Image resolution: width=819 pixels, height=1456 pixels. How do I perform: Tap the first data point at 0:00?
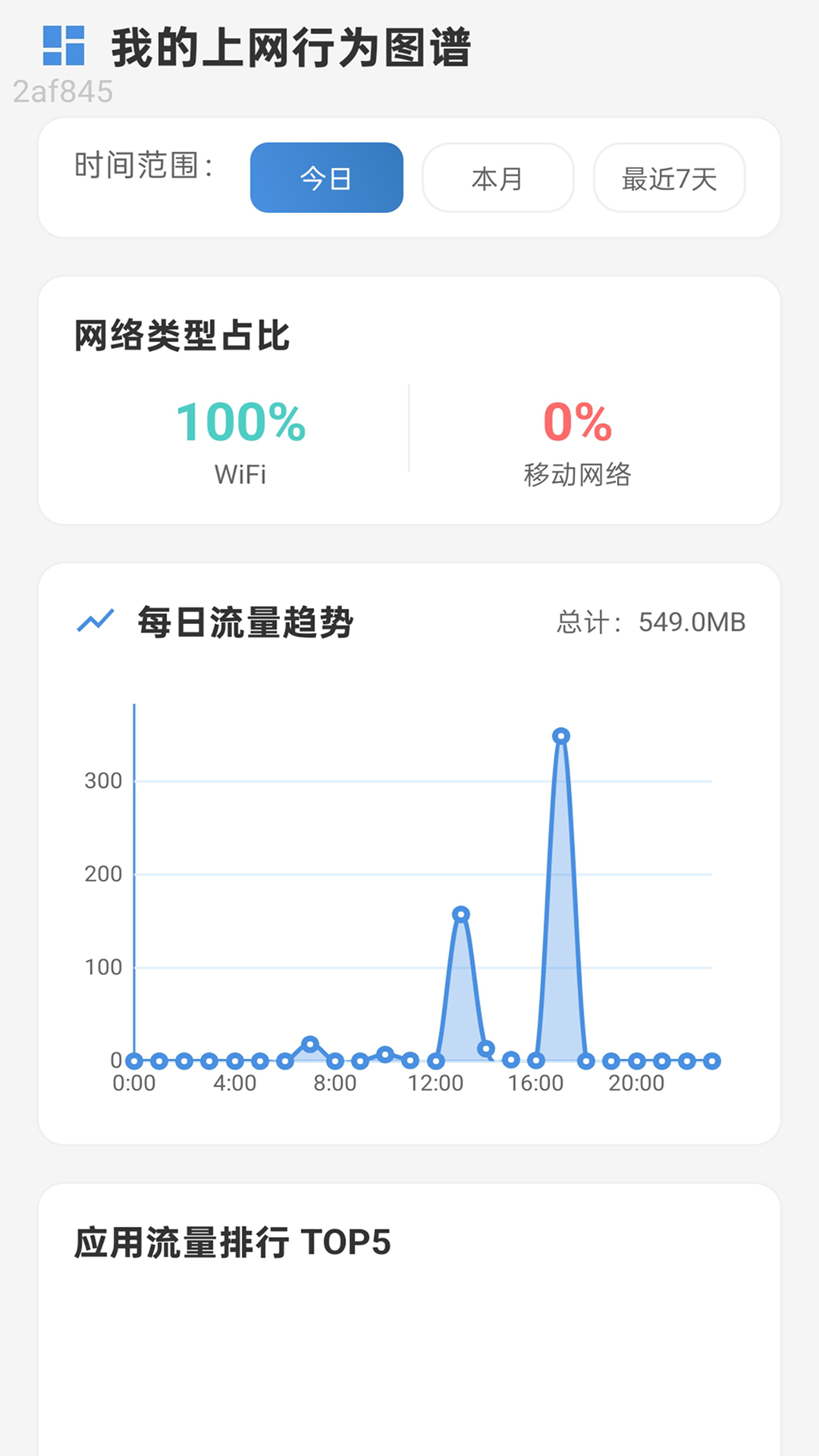(x=133, y=1059)
